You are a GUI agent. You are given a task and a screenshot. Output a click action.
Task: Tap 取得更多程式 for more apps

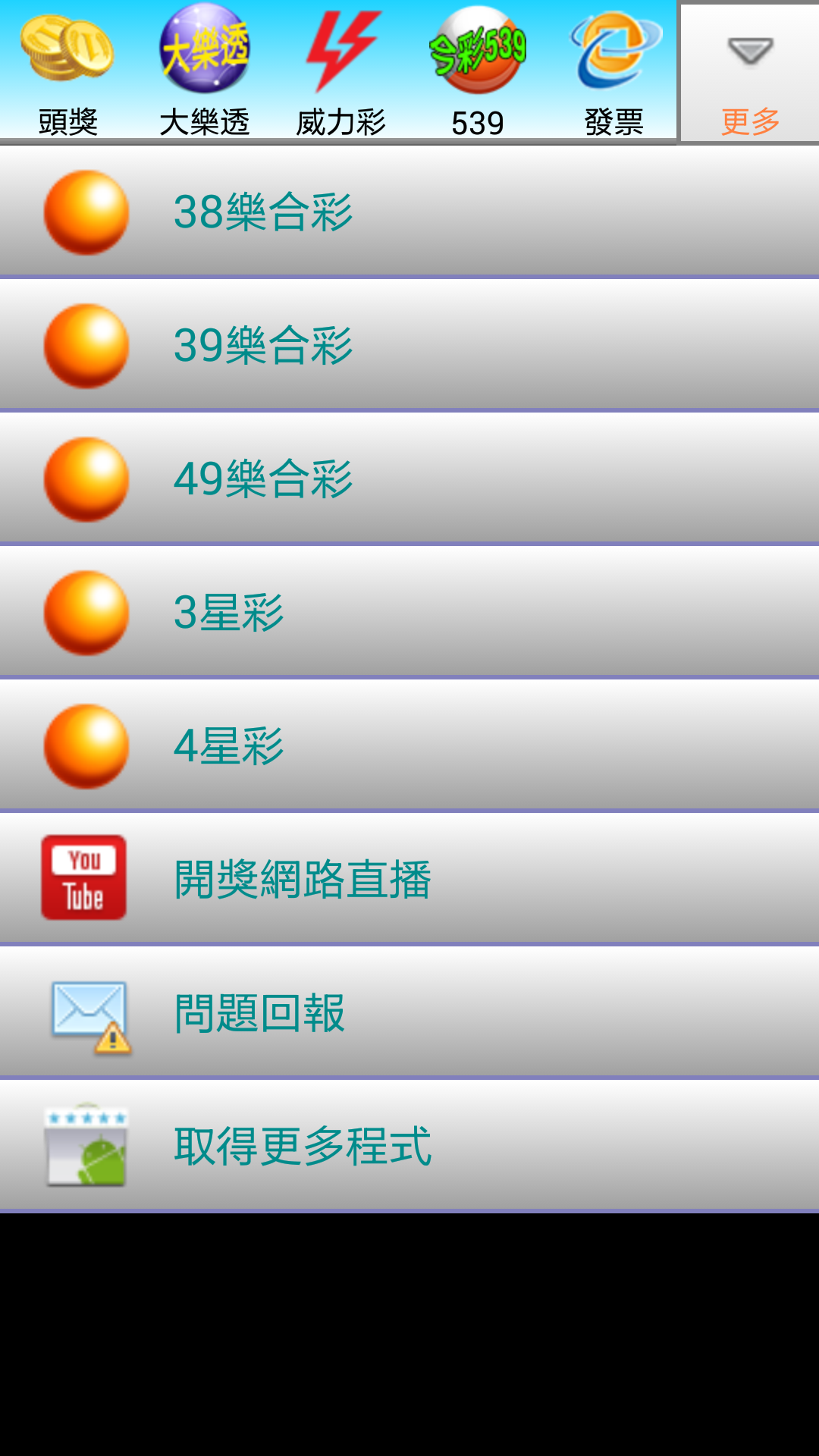[x=409, y=1146]
